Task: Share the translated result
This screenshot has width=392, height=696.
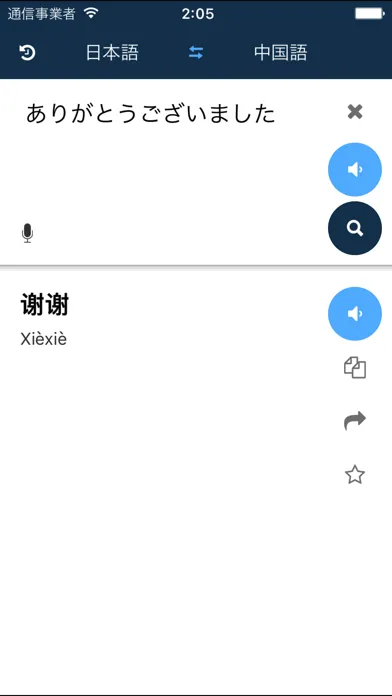Action: [x=355, y=421]
